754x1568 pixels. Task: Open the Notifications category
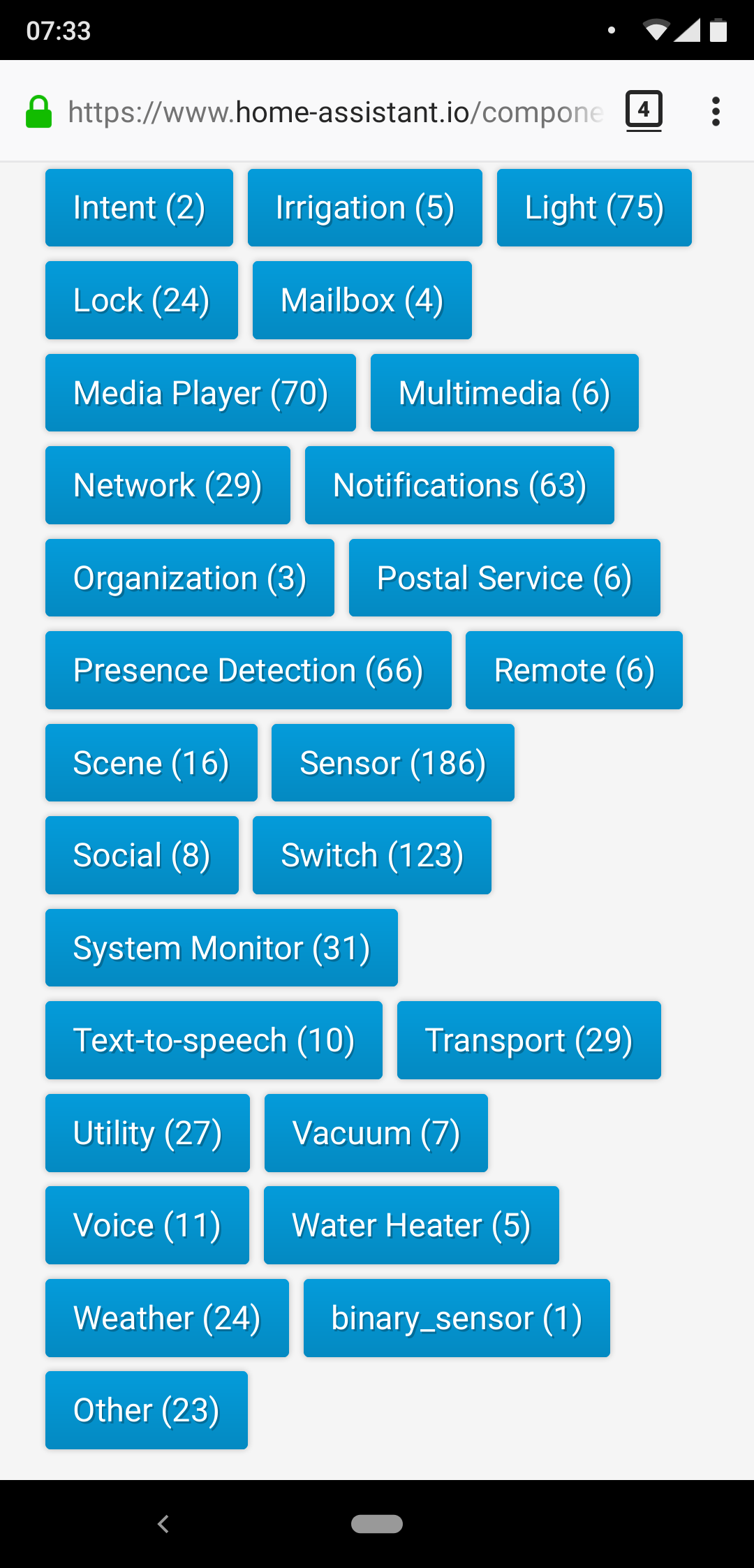tap(459, 485)
